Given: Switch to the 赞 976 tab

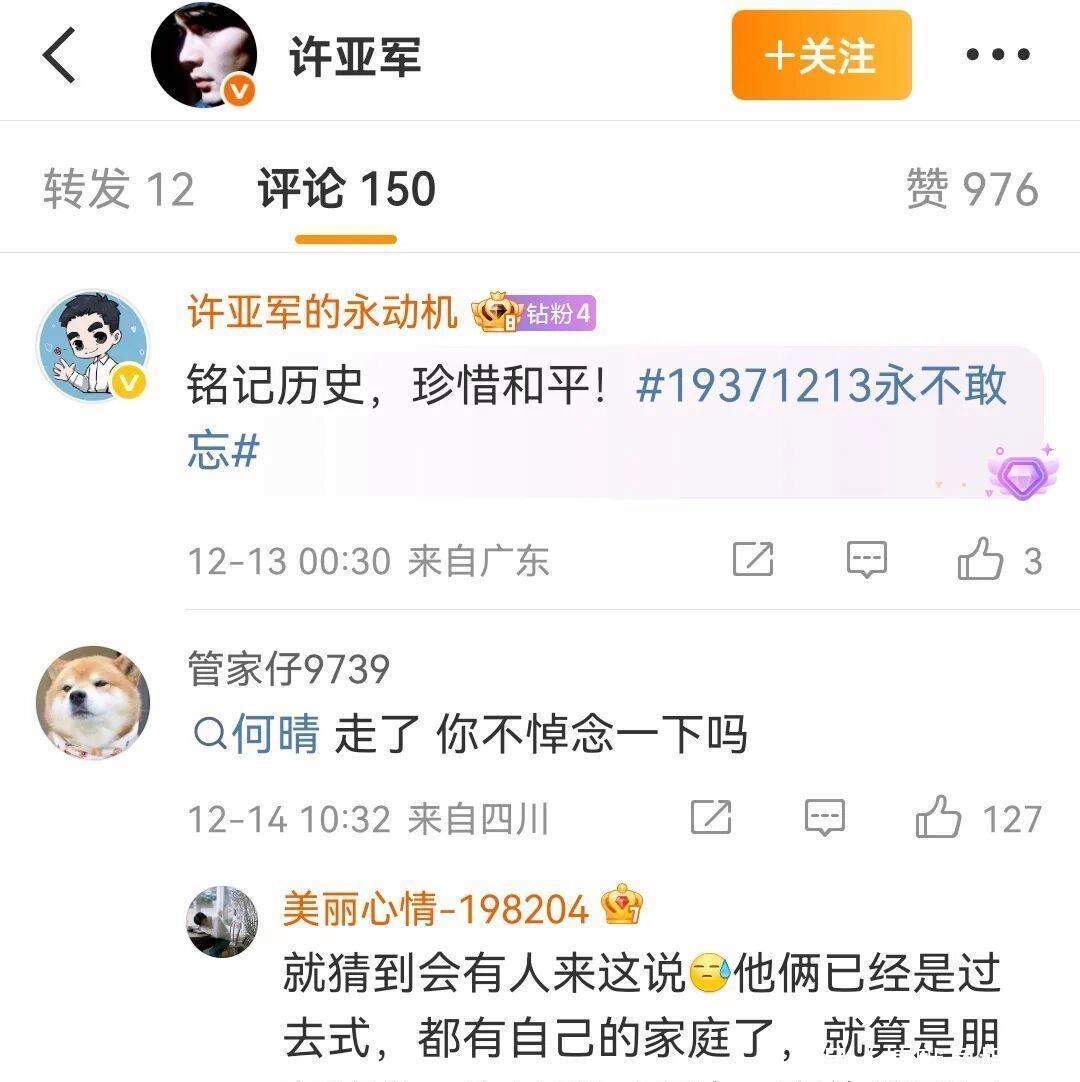Looking at the screenshot, I should point(972,188).
